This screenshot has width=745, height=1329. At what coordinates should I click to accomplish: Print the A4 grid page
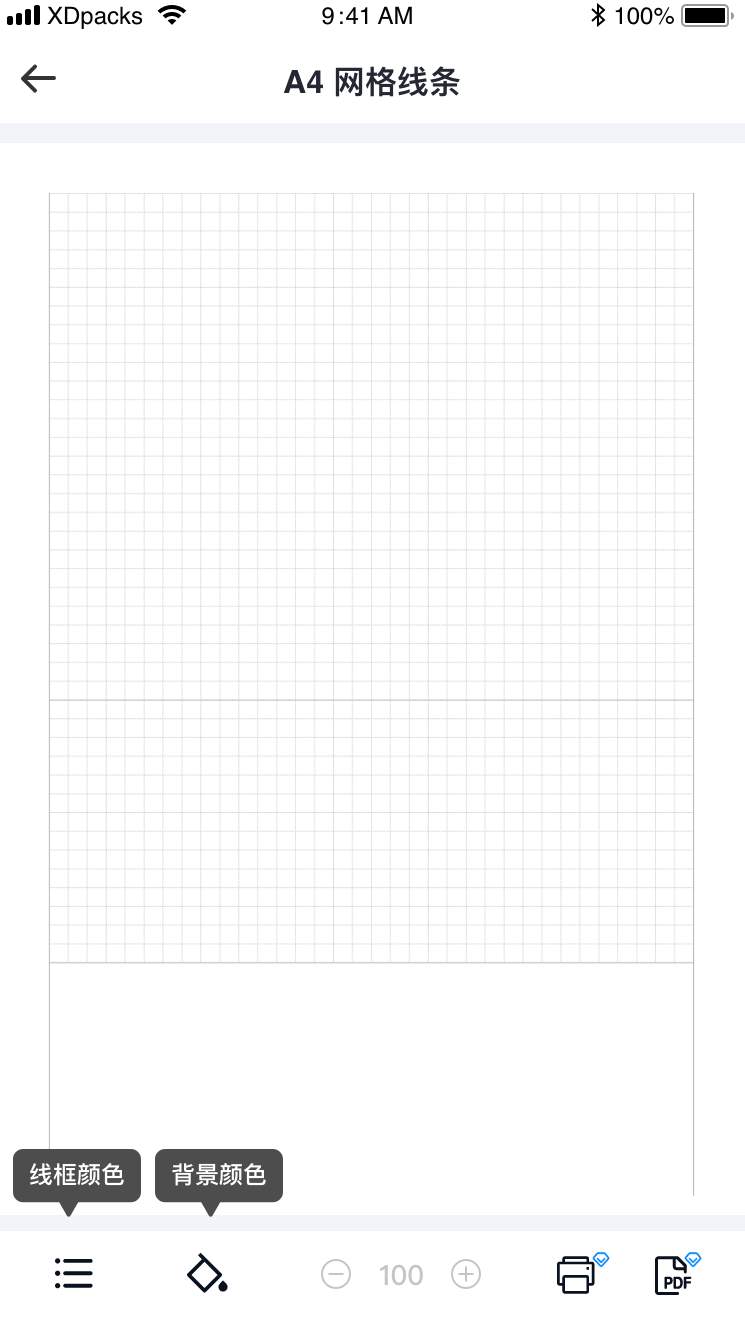pyautogui.click(x=576, y=1274)
